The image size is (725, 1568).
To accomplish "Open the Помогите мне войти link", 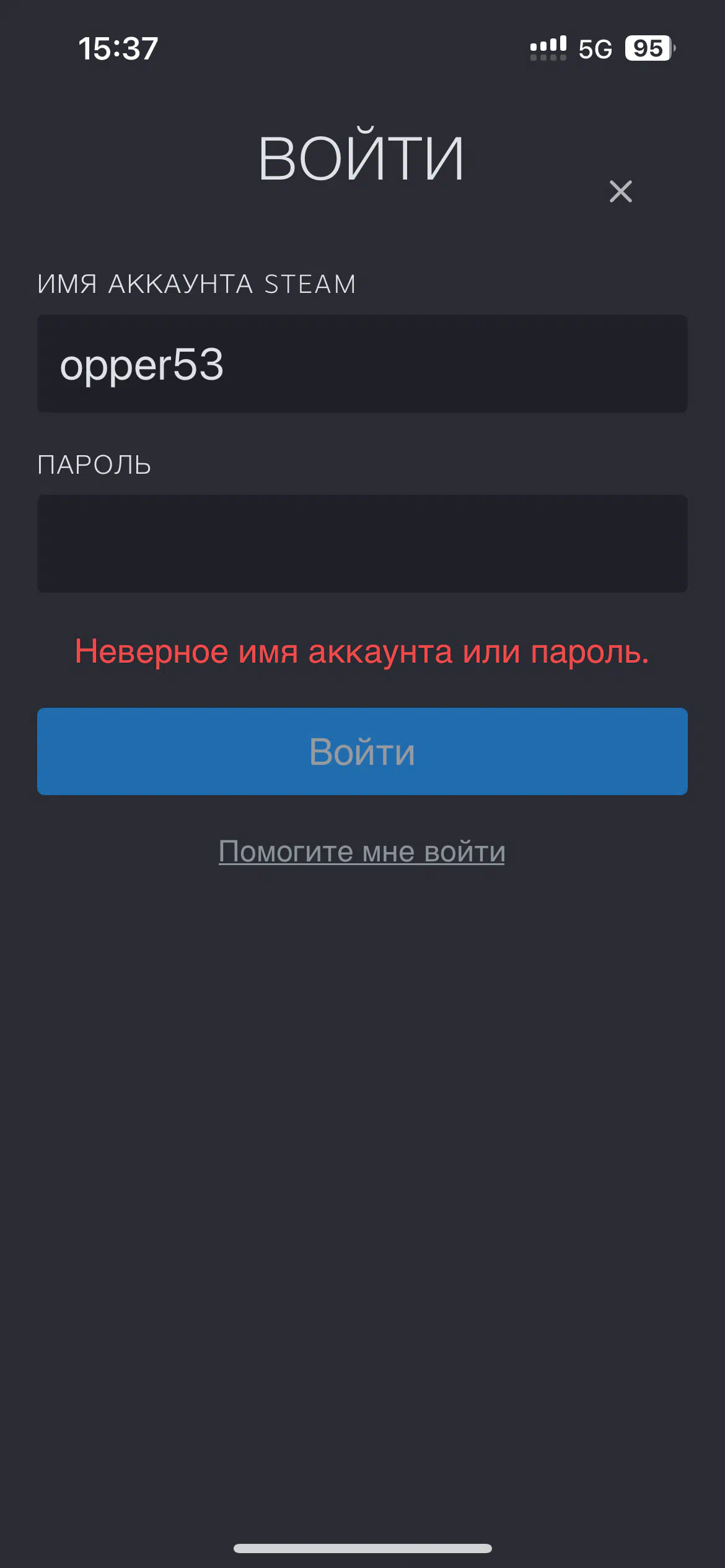I will (362, 852).
